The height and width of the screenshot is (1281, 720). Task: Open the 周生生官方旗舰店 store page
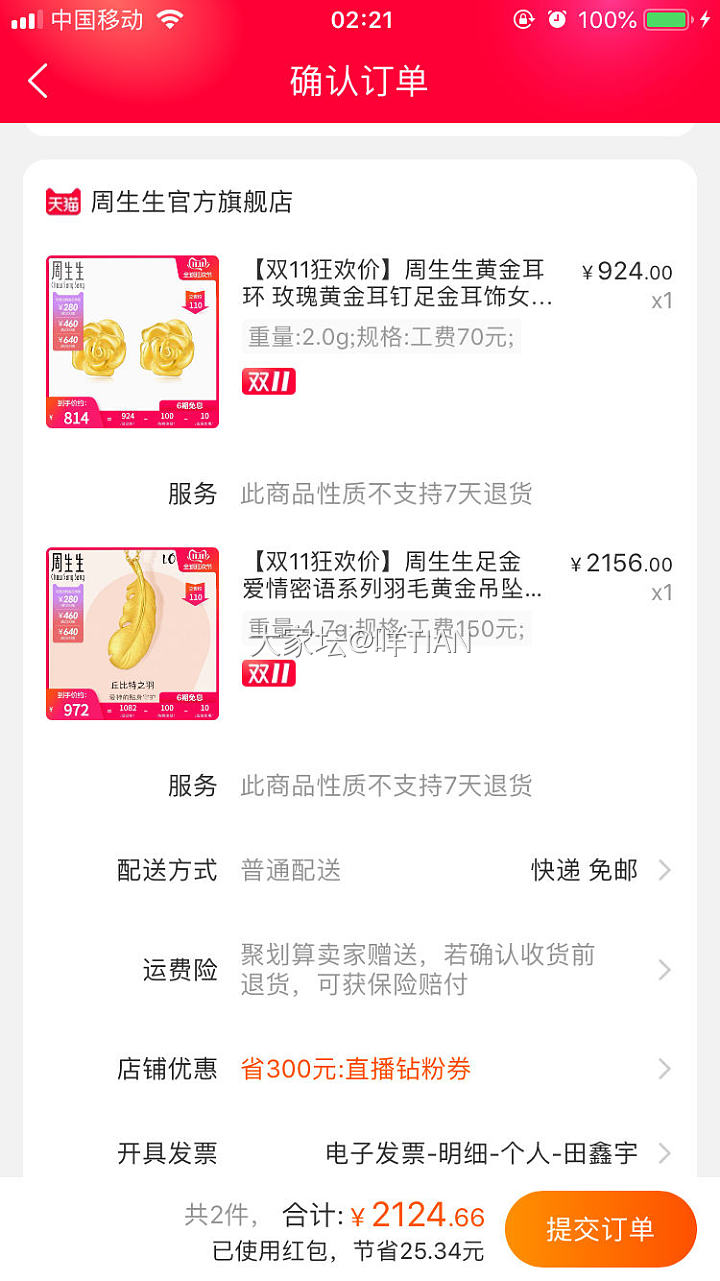click(x=190, y=202)
